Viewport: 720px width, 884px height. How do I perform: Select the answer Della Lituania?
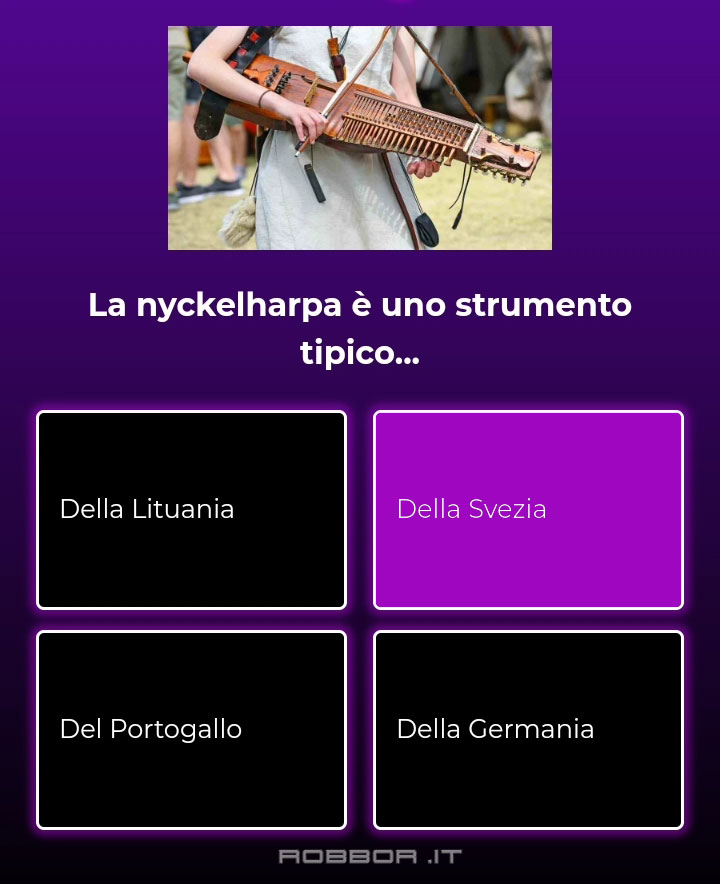pos(191,509)
